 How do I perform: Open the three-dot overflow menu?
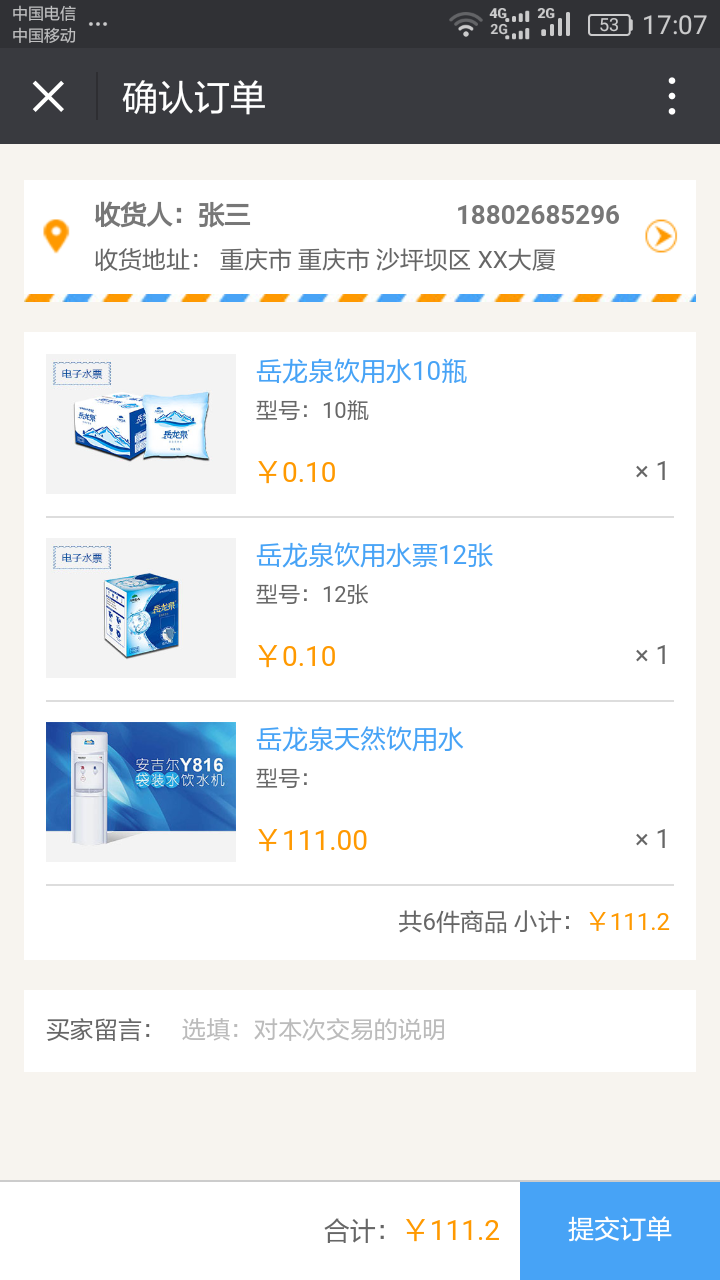pos(672,97)
